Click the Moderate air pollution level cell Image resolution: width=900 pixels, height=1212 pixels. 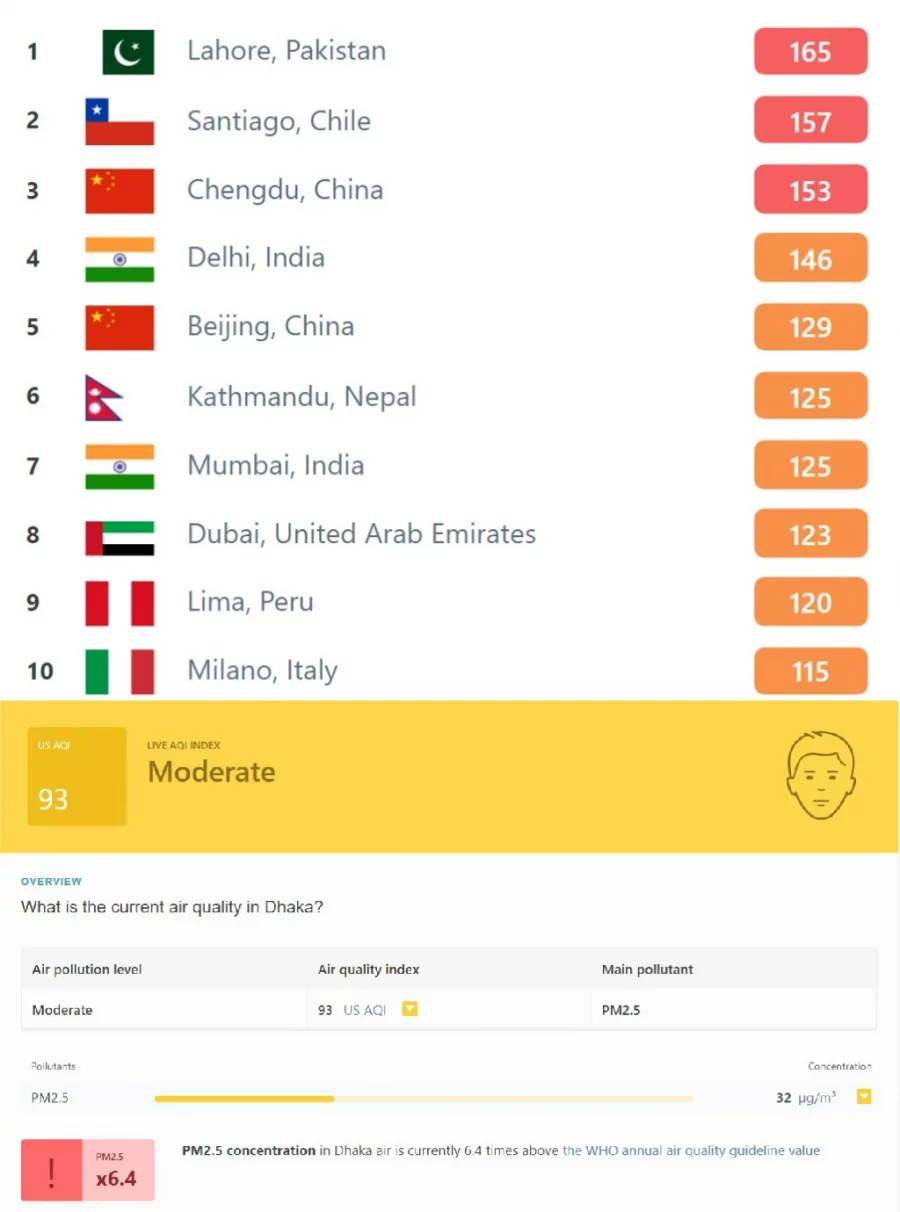62,1009
